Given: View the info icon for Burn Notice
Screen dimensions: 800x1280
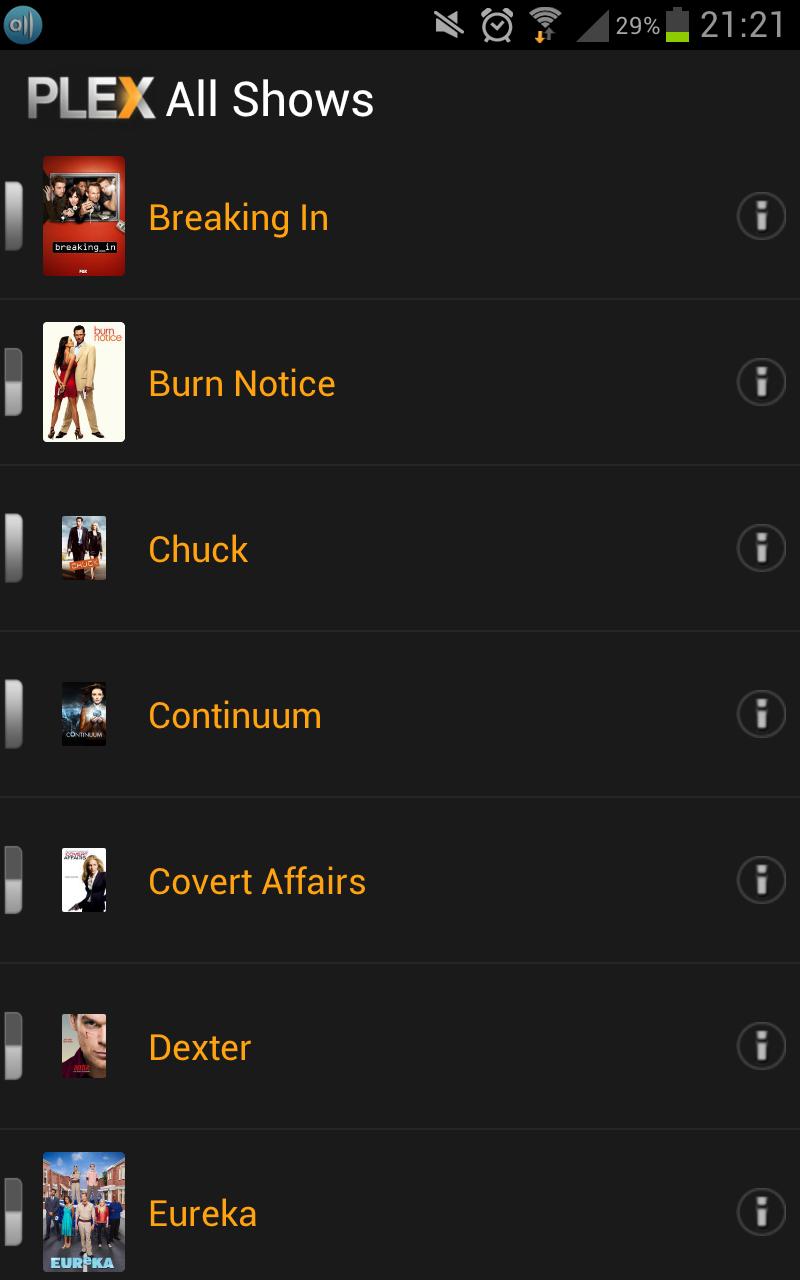Looking at the screenshot, I should pos(761,382).
